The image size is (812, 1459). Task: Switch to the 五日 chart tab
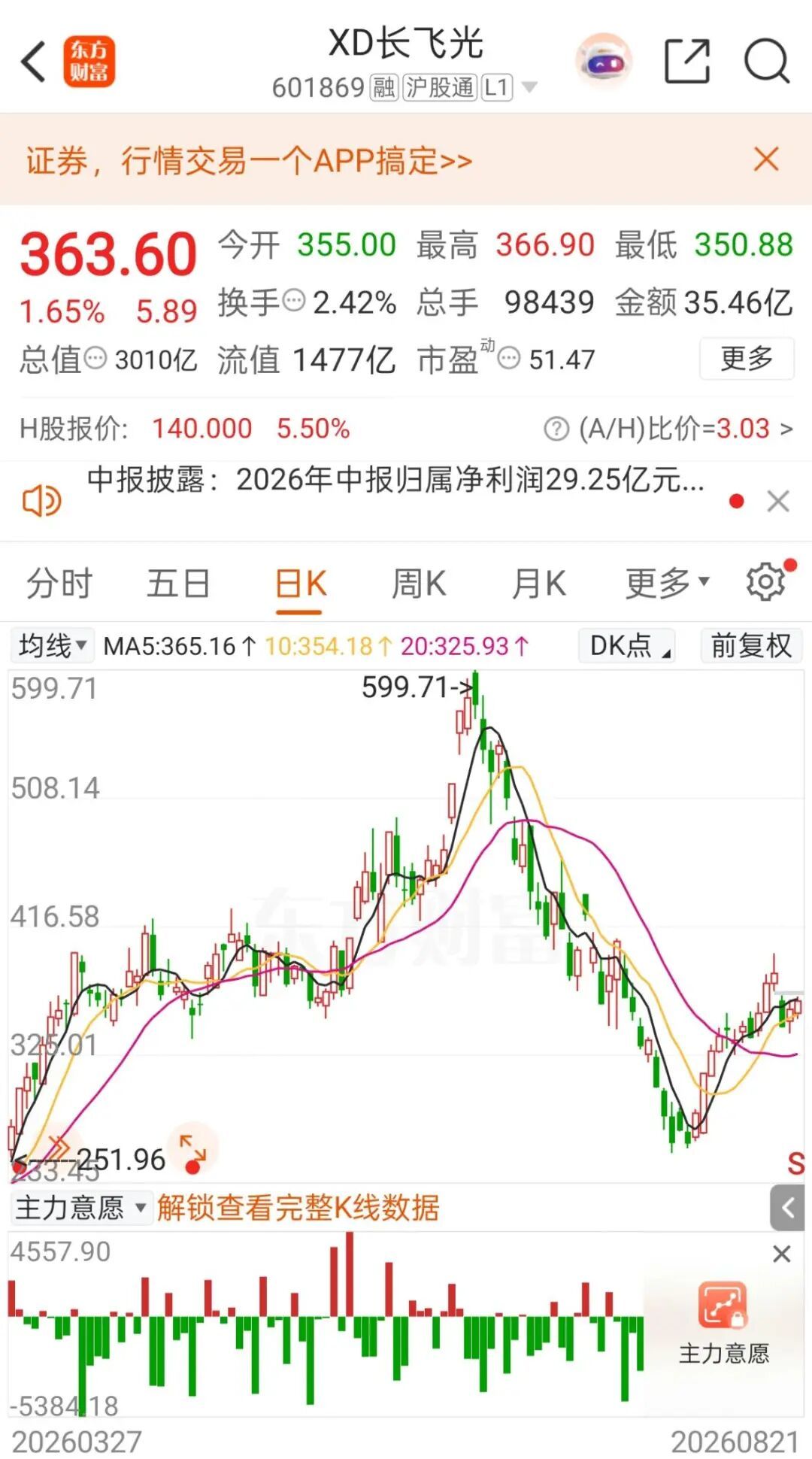pyautogui.click(x=178, y=584)
